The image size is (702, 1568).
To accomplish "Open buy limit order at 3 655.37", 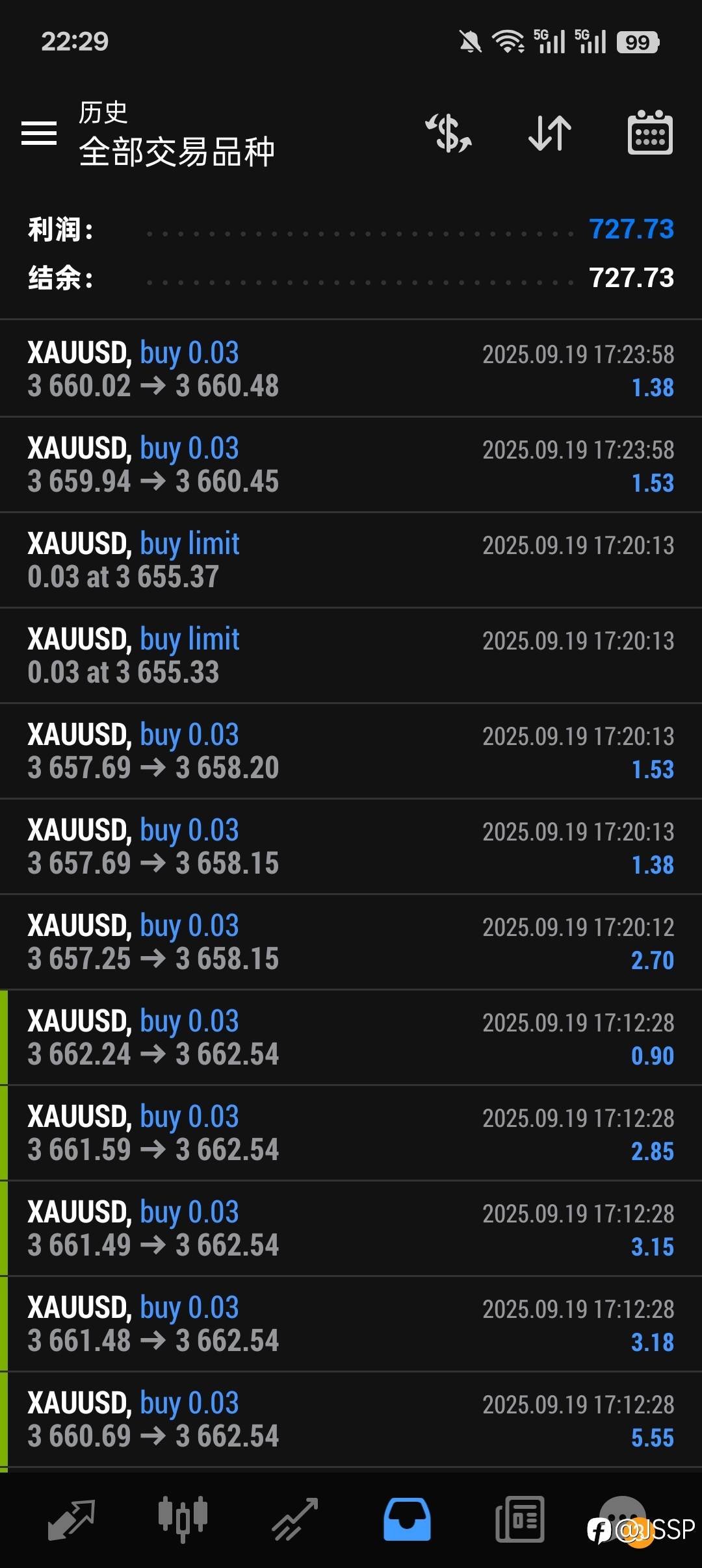I will tap(351, 560).
